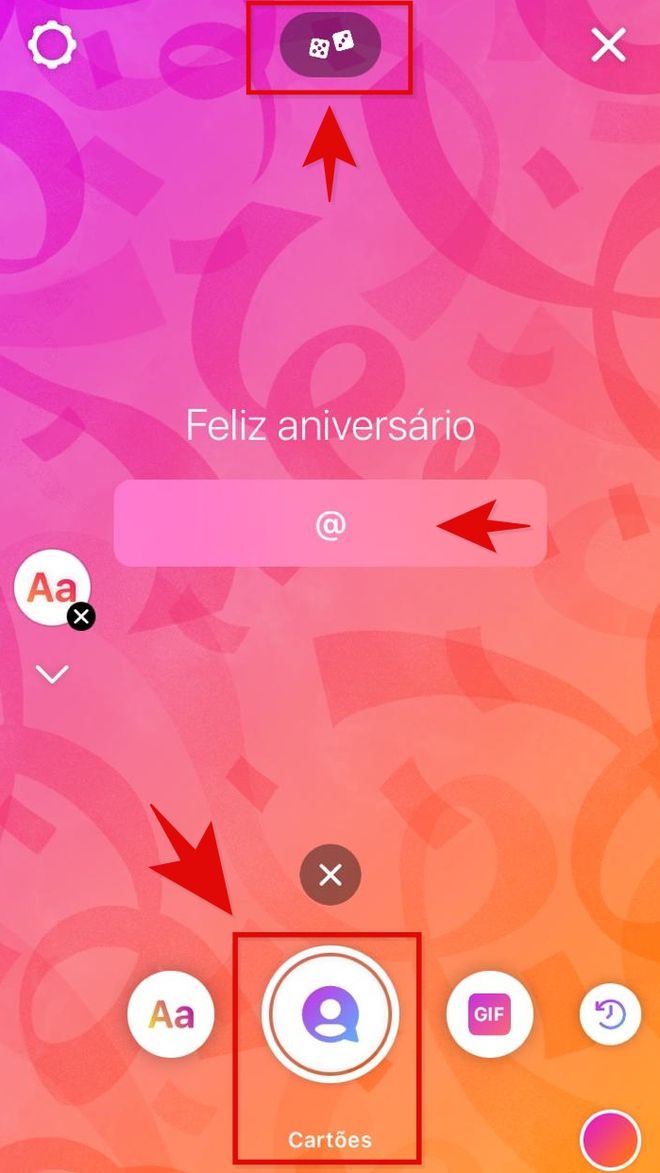The width and height of the screenshot is (660, 1173).
Task: Shuffle the card with the dice button
Action: [x=330, y=46]
